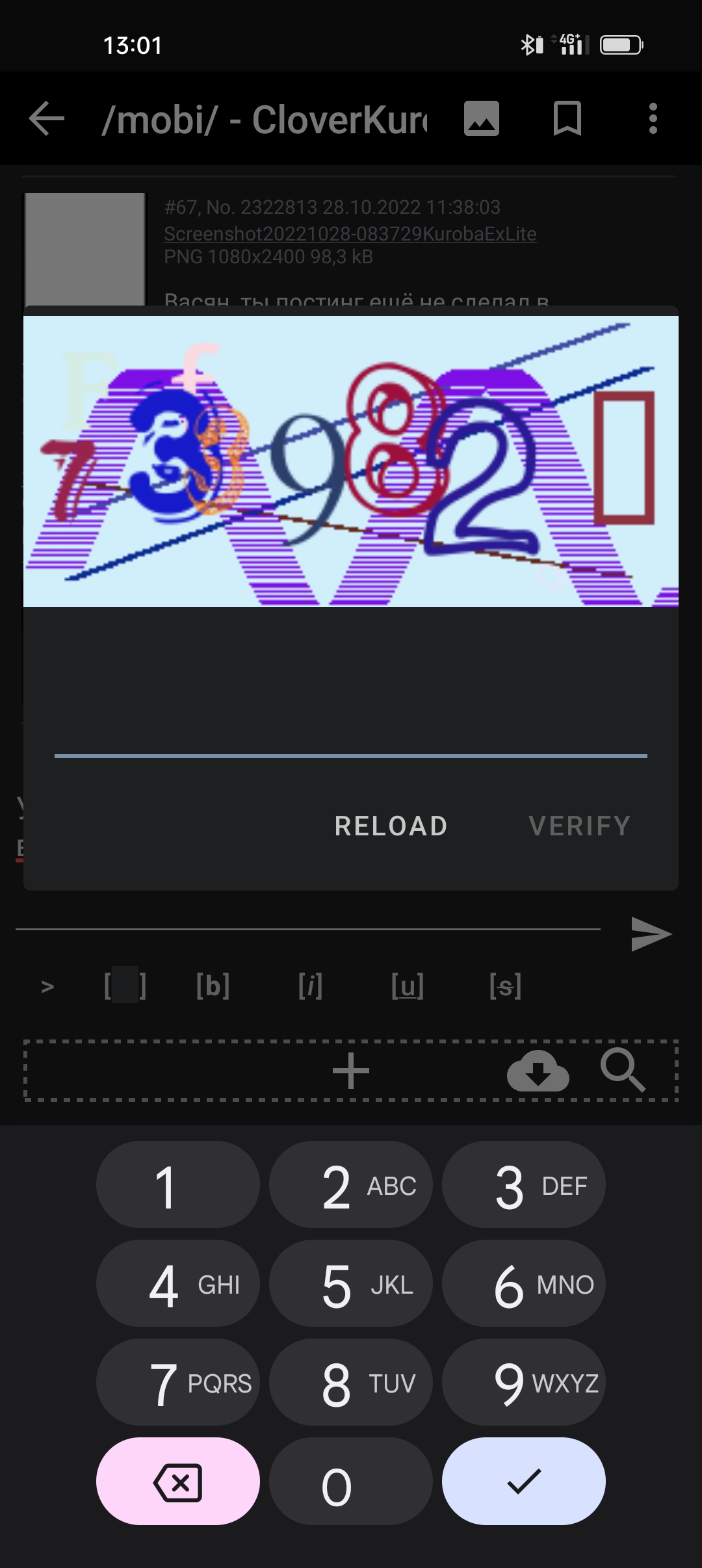The width and height of the screenshot is (702, 1568).
Task: Open the thread images gallery icon
Action: pos(481,118)
